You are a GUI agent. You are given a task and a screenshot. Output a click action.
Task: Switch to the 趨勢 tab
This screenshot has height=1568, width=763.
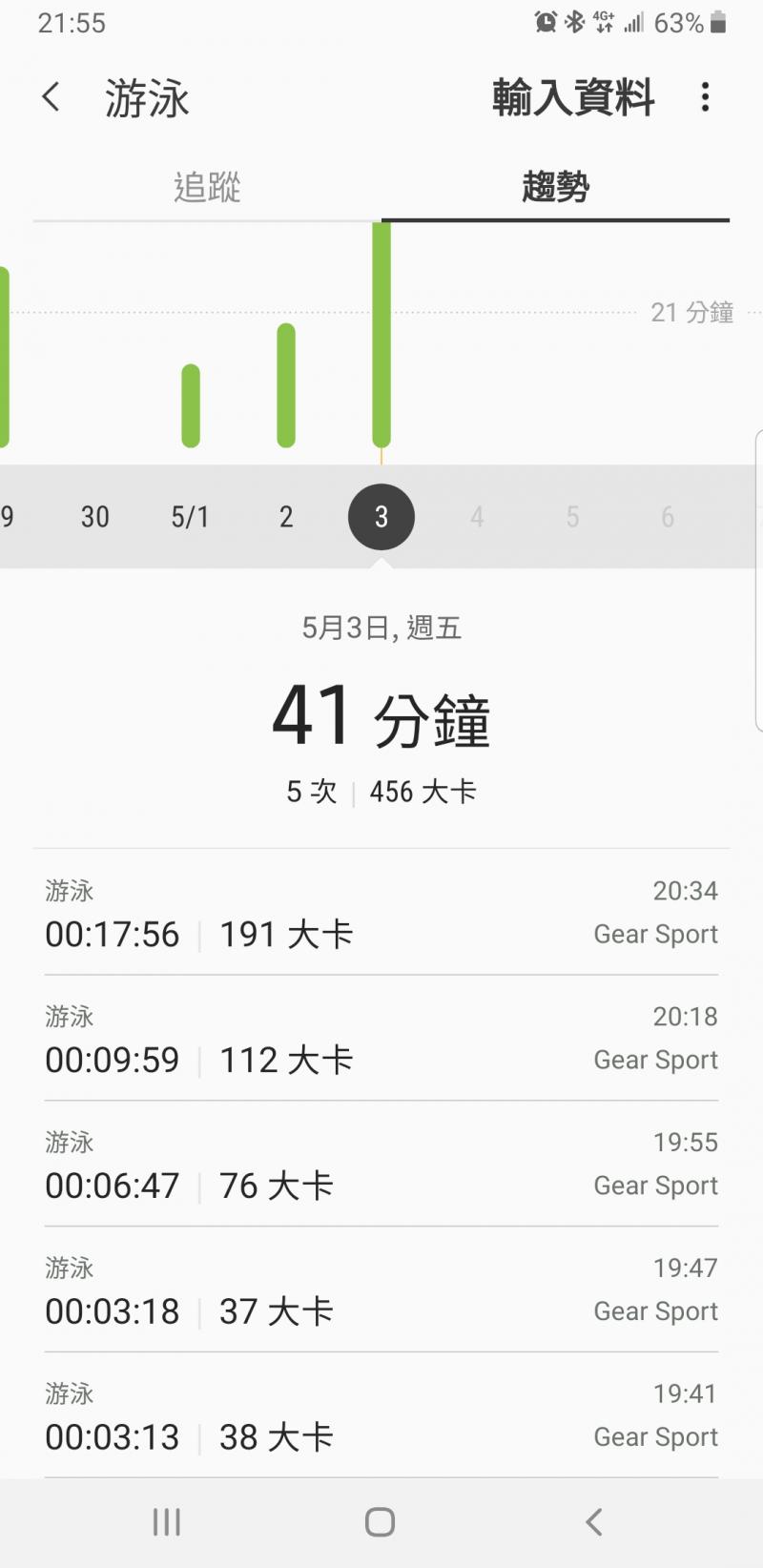point(555,187)
